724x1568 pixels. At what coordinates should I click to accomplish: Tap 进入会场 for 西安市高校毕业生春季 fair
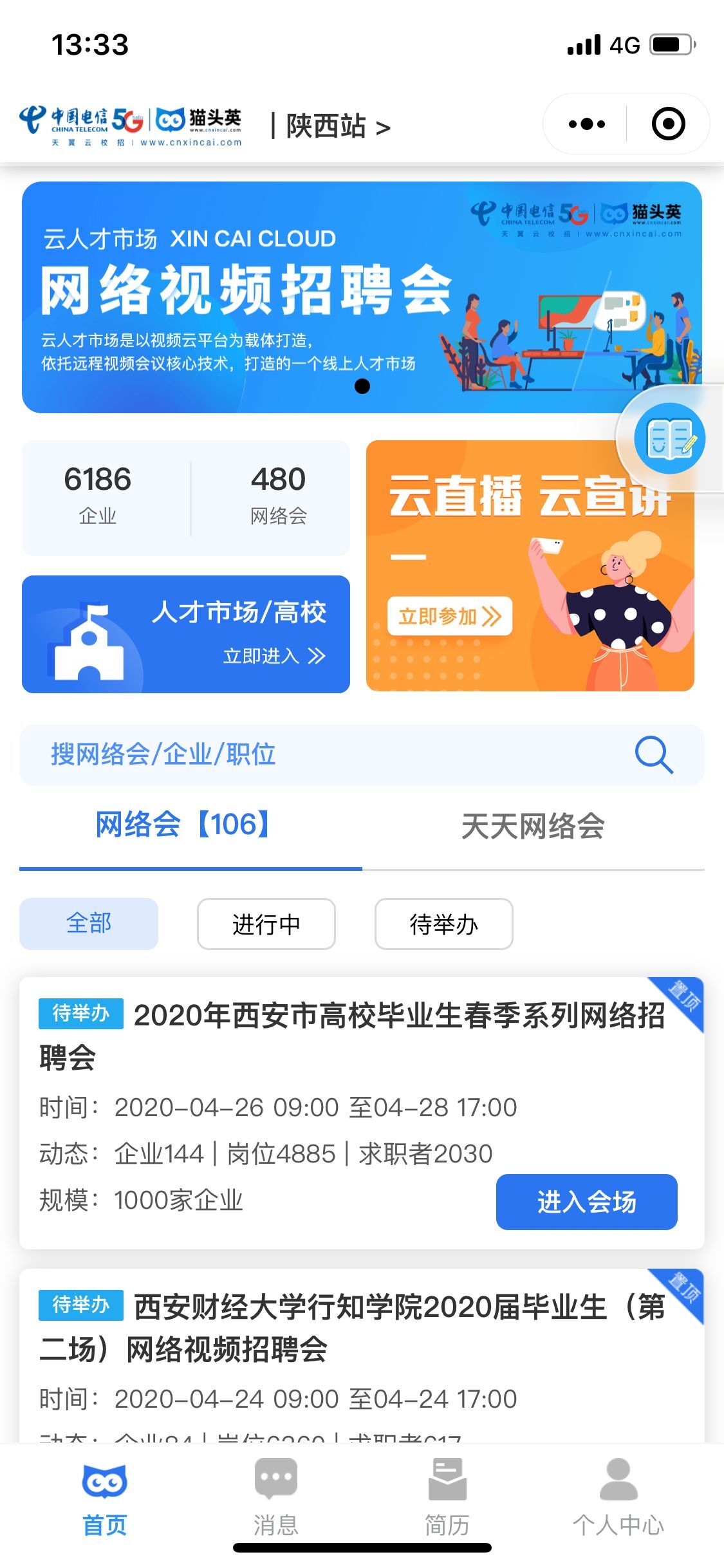pos(586,1202)
